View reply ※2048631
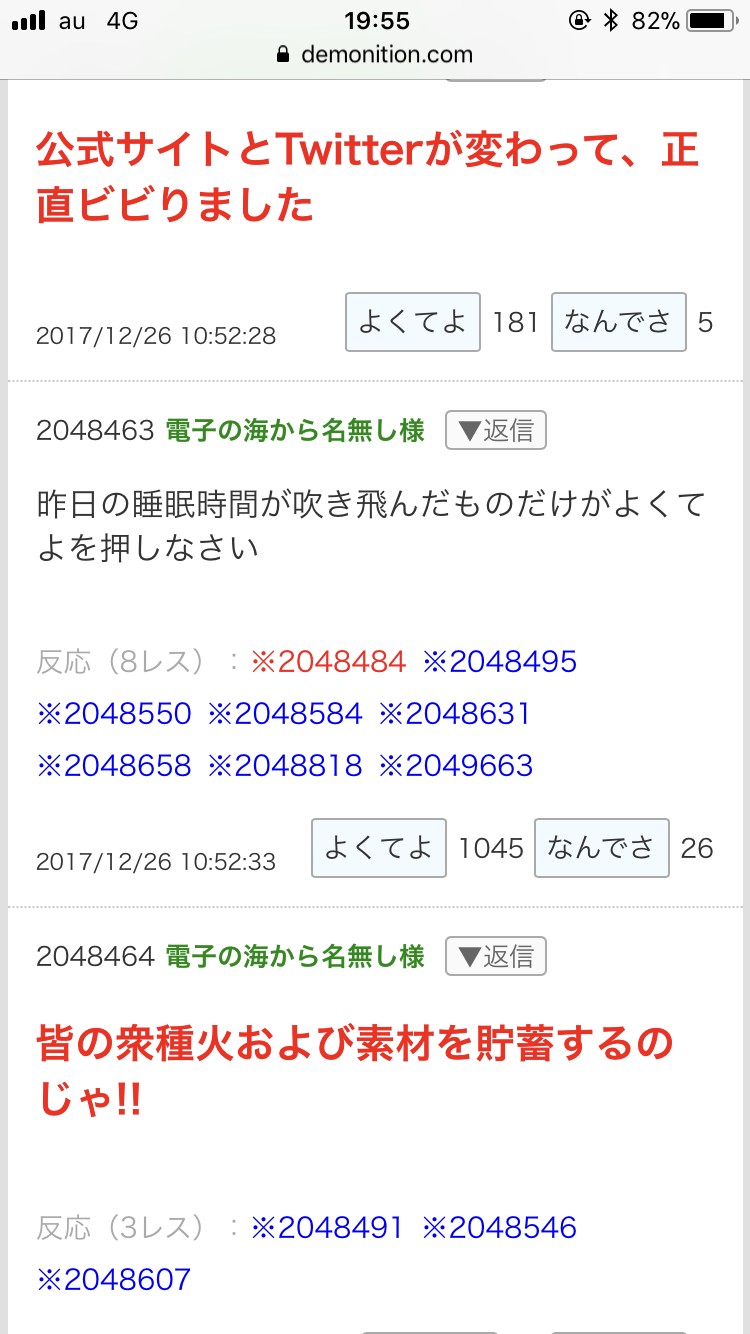Viewport: 750px width, 1334px height. tap(455, 714)
